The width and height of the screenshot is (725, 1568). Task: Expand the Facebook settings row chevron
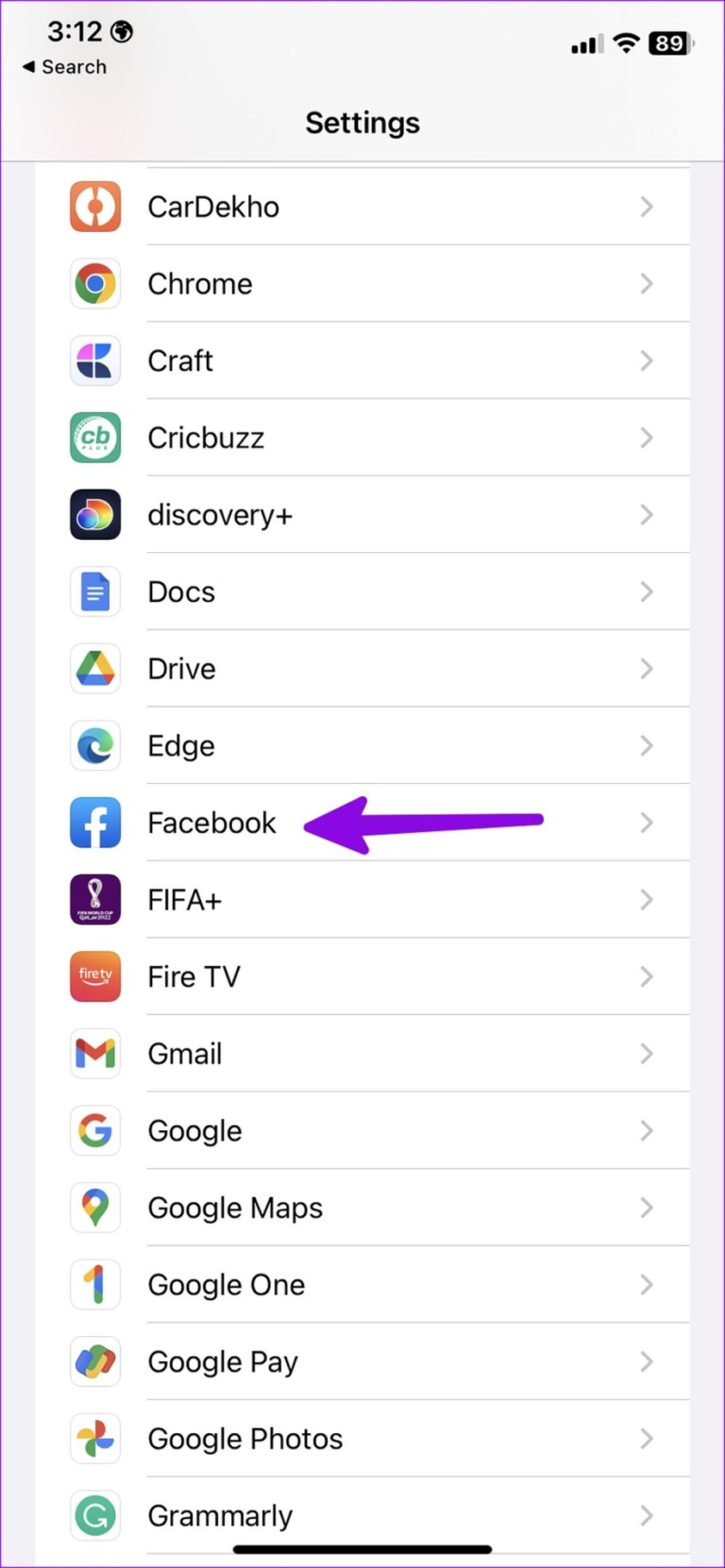tap(647, 822)
